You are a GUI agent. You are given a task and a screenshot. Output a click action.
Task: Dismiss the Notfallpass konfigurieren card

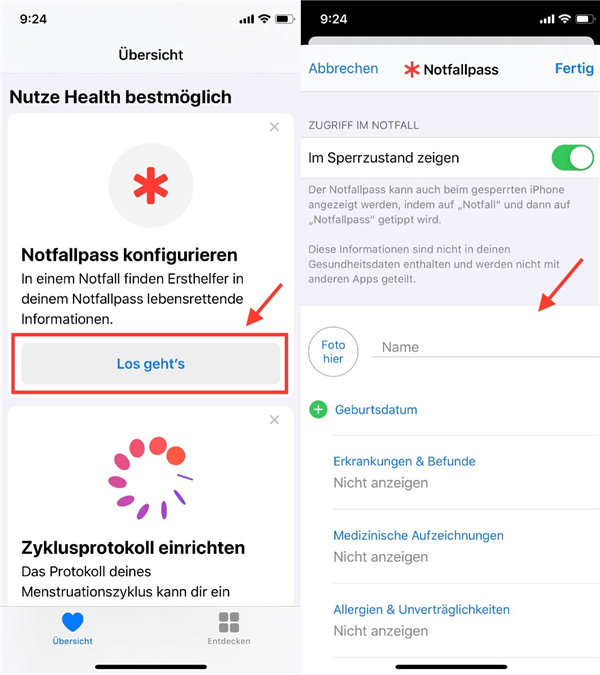click(275, 127)
